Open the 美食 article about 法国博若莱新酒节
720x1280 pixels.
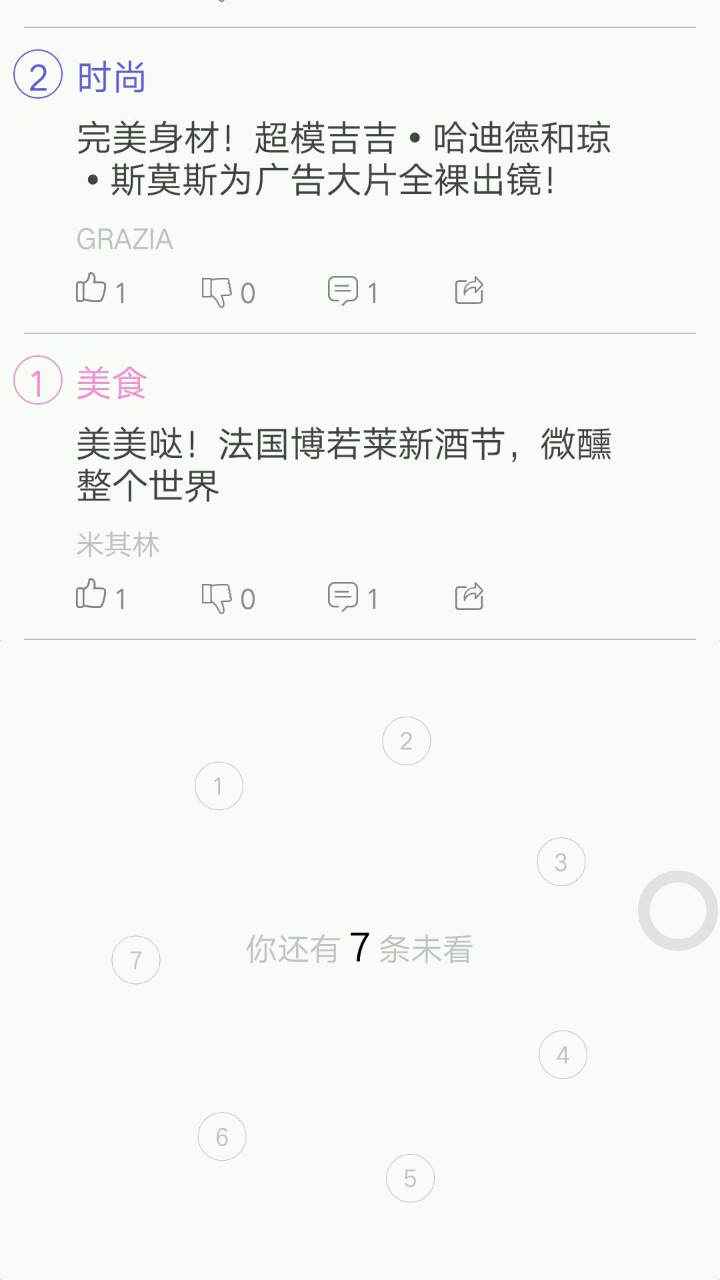pos(344,465)
